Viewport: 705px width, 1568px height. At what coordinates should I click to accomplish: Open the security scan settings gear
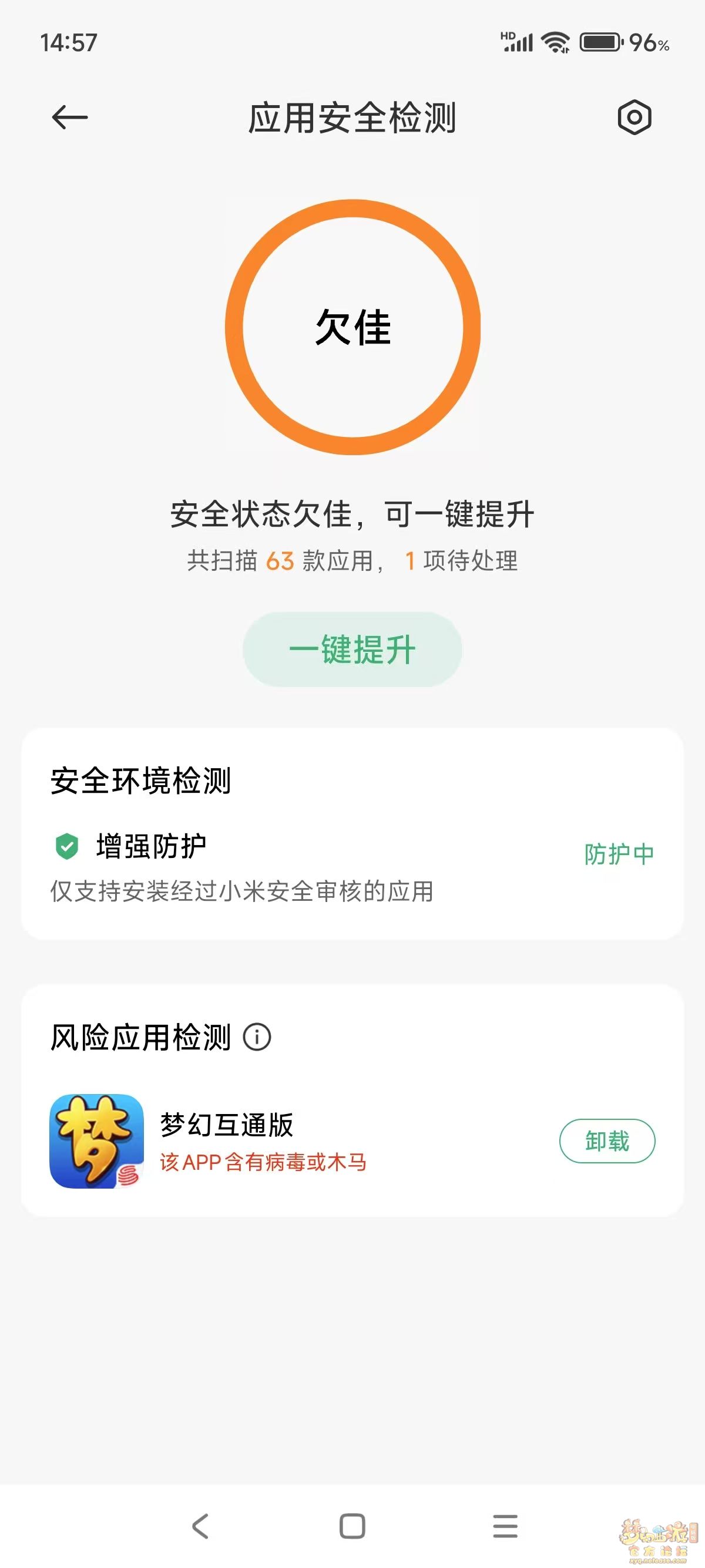pos(634,117)
